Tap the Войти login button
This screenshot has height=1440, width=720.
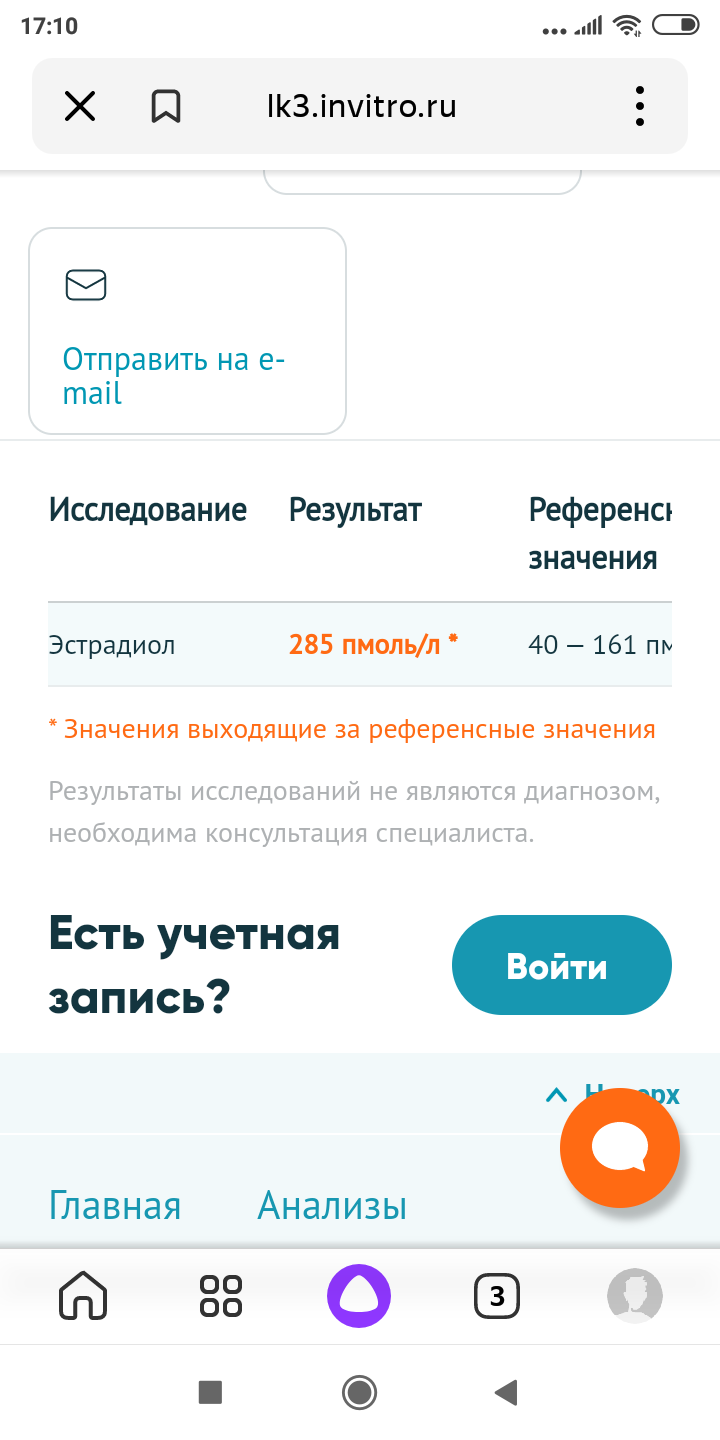click(x=561, y=965)
